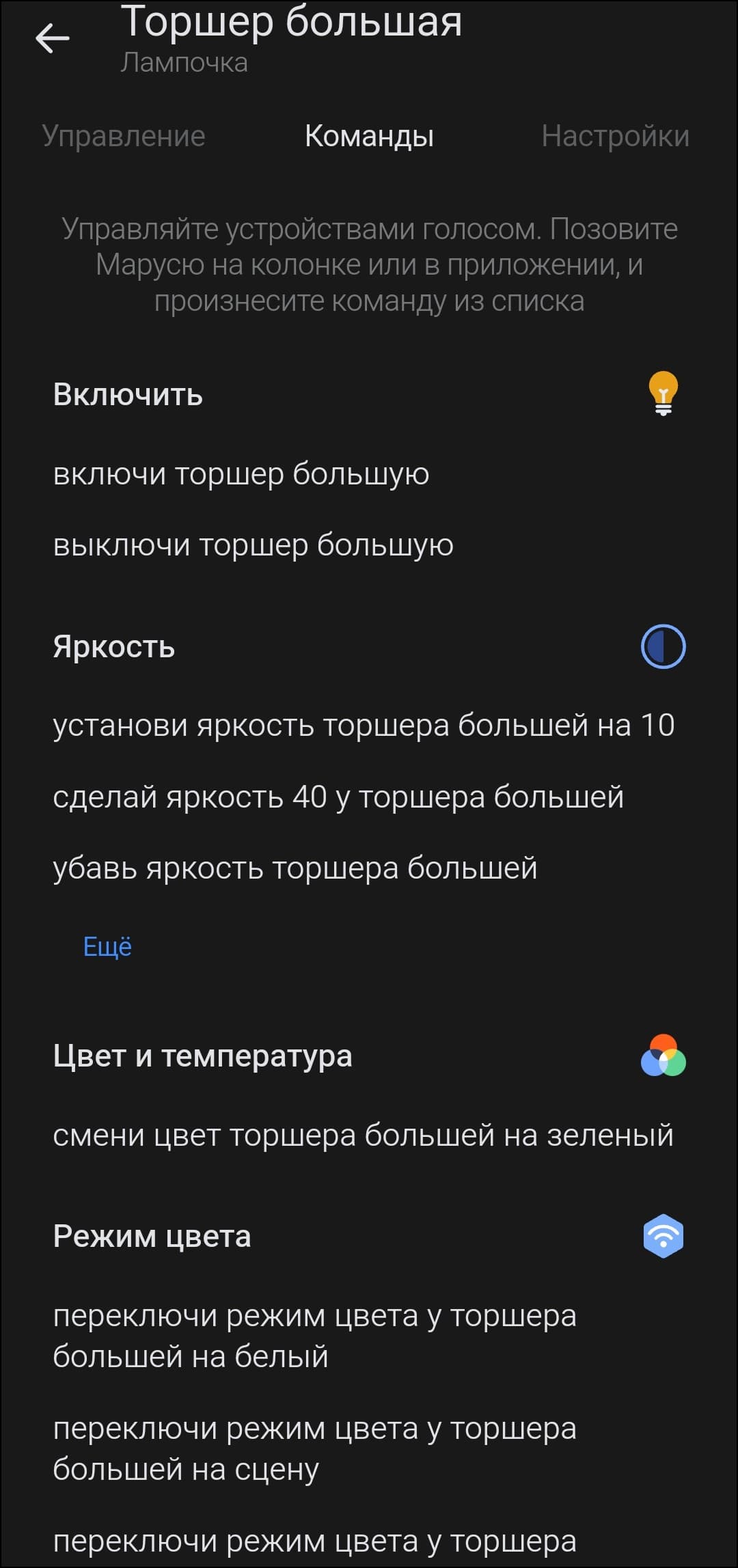This screenshot has width=738, height=1568.
Task: Switch to the Управление tab
Action: (x=124, y=136)
